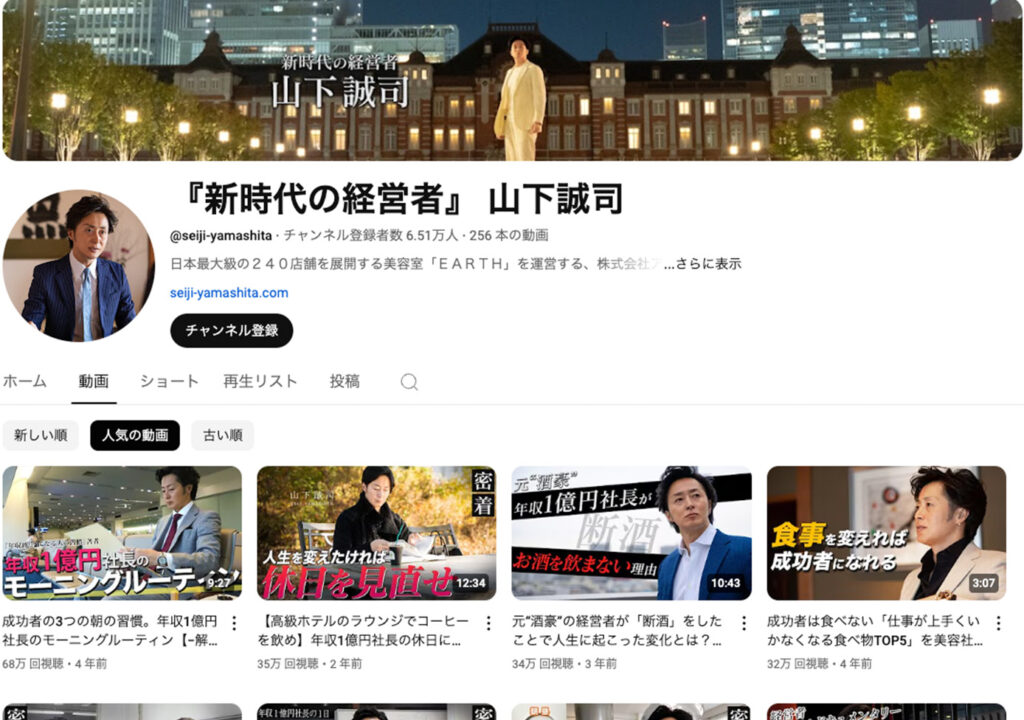Open options menu for 元酒豪の経営者 video
1024x720 pixels.
click(x=743, y=623)
